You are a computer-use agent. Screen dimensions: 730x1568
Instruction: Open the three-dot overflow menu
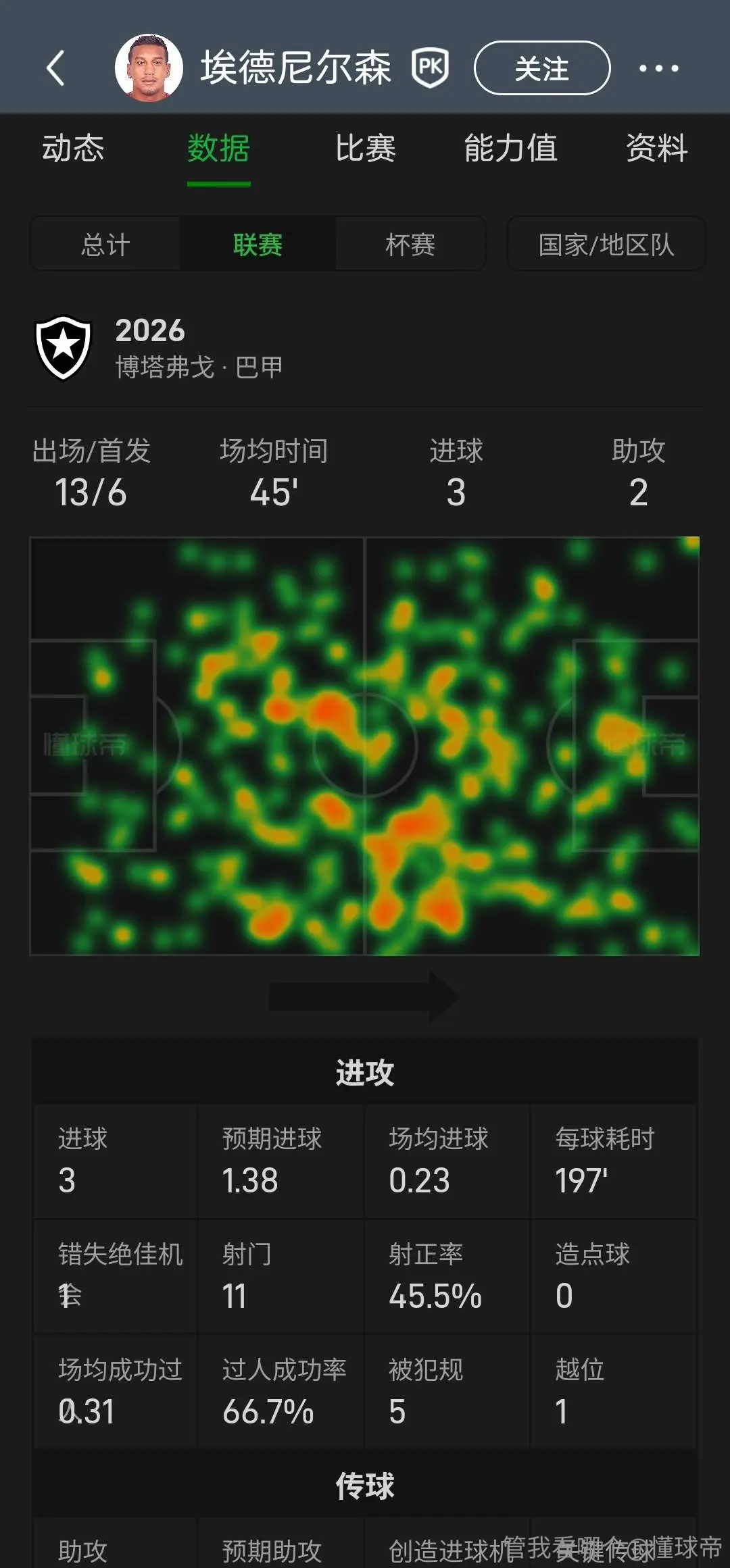[659, 68]
